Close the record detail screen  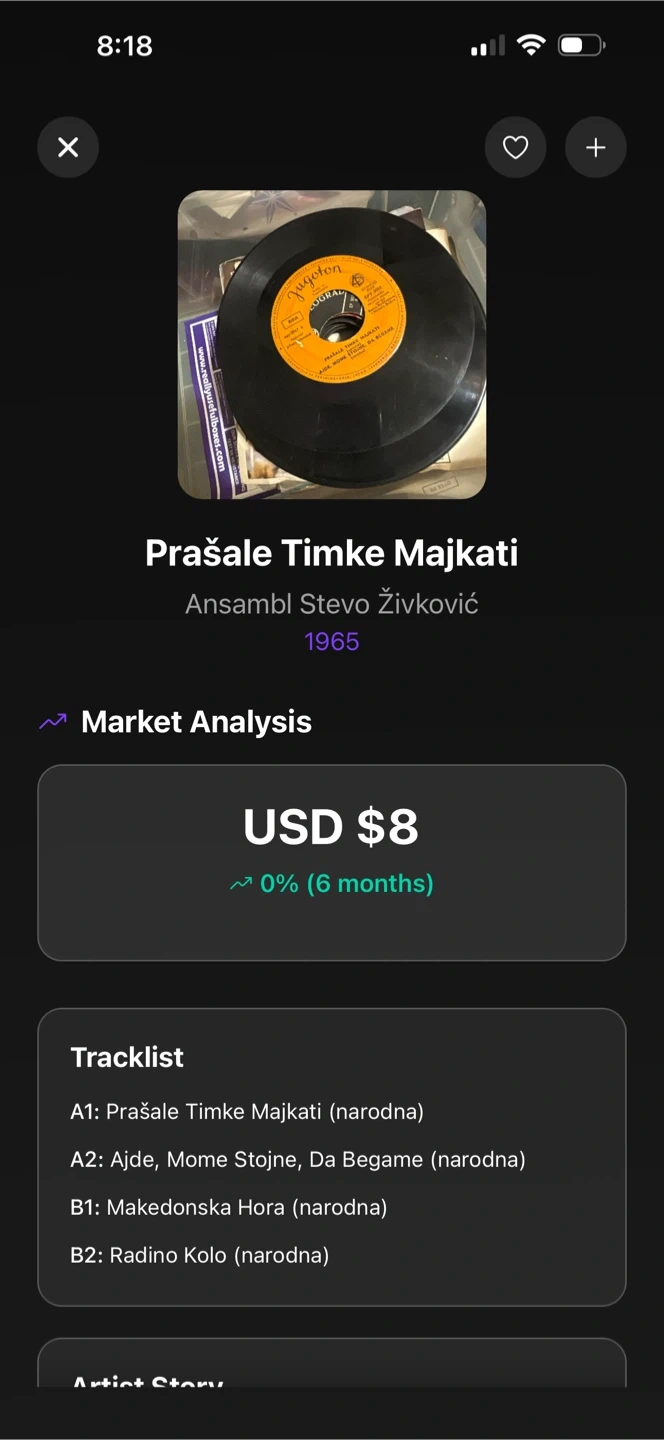point(68,148)
